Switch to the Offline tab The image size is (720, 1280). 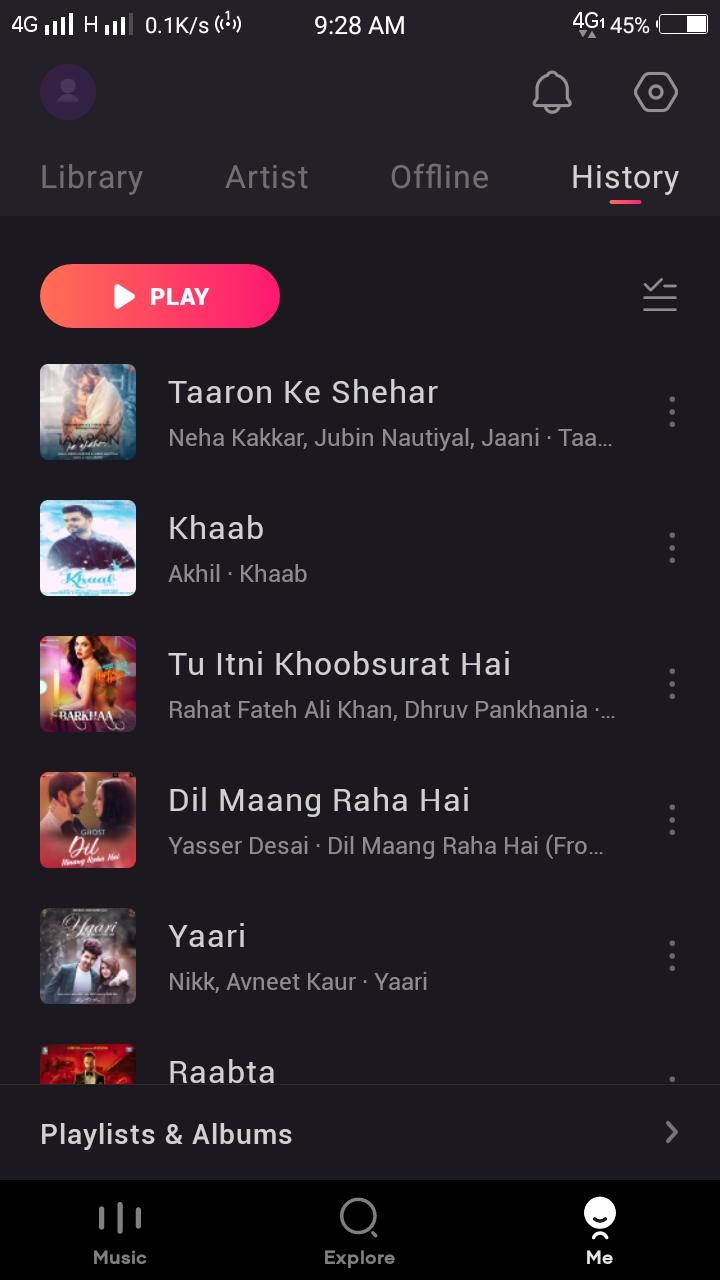coord(439,177)
